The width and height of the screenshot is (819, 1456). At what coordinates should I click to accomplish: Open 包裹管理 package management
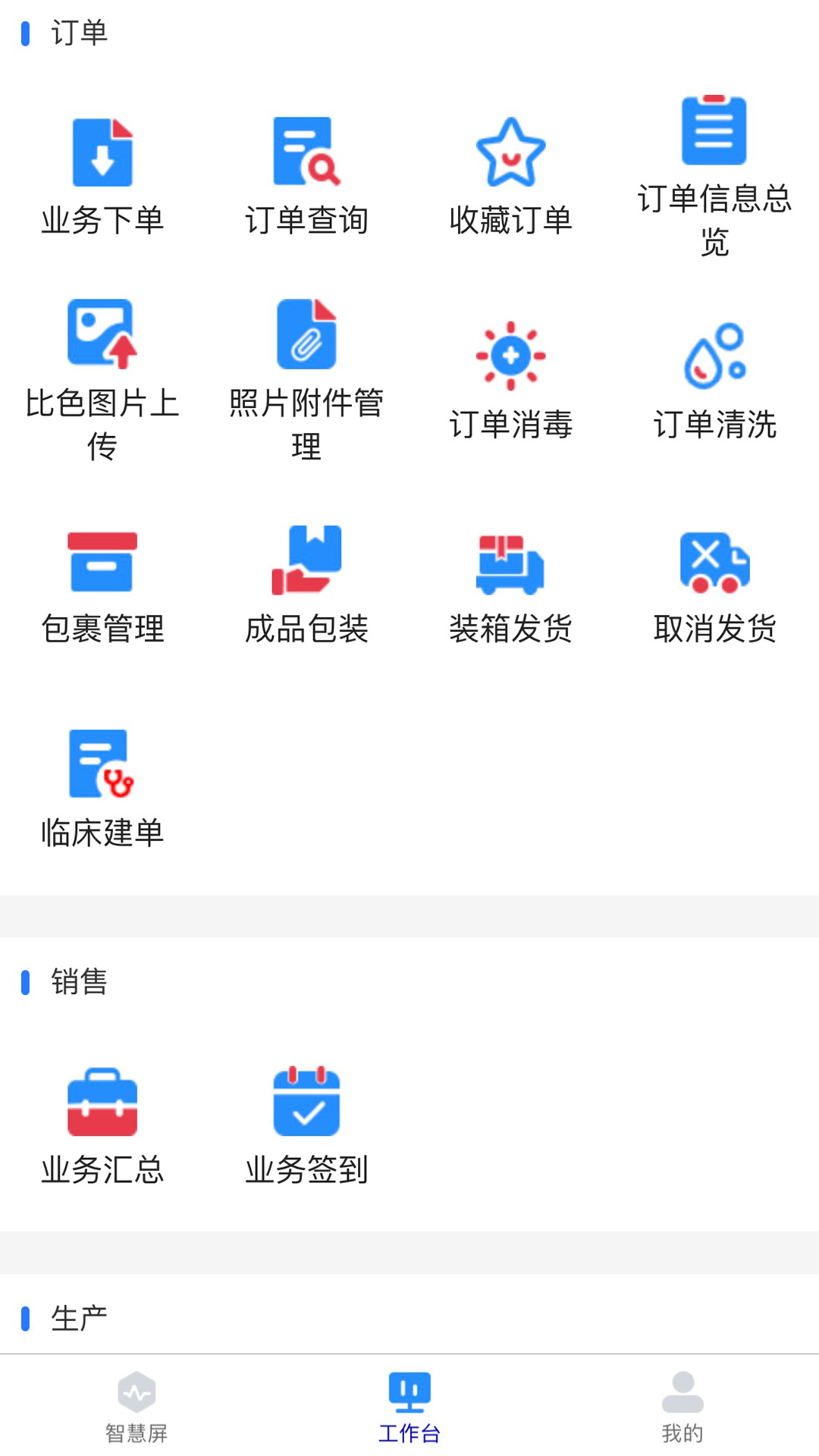[102, 585]
